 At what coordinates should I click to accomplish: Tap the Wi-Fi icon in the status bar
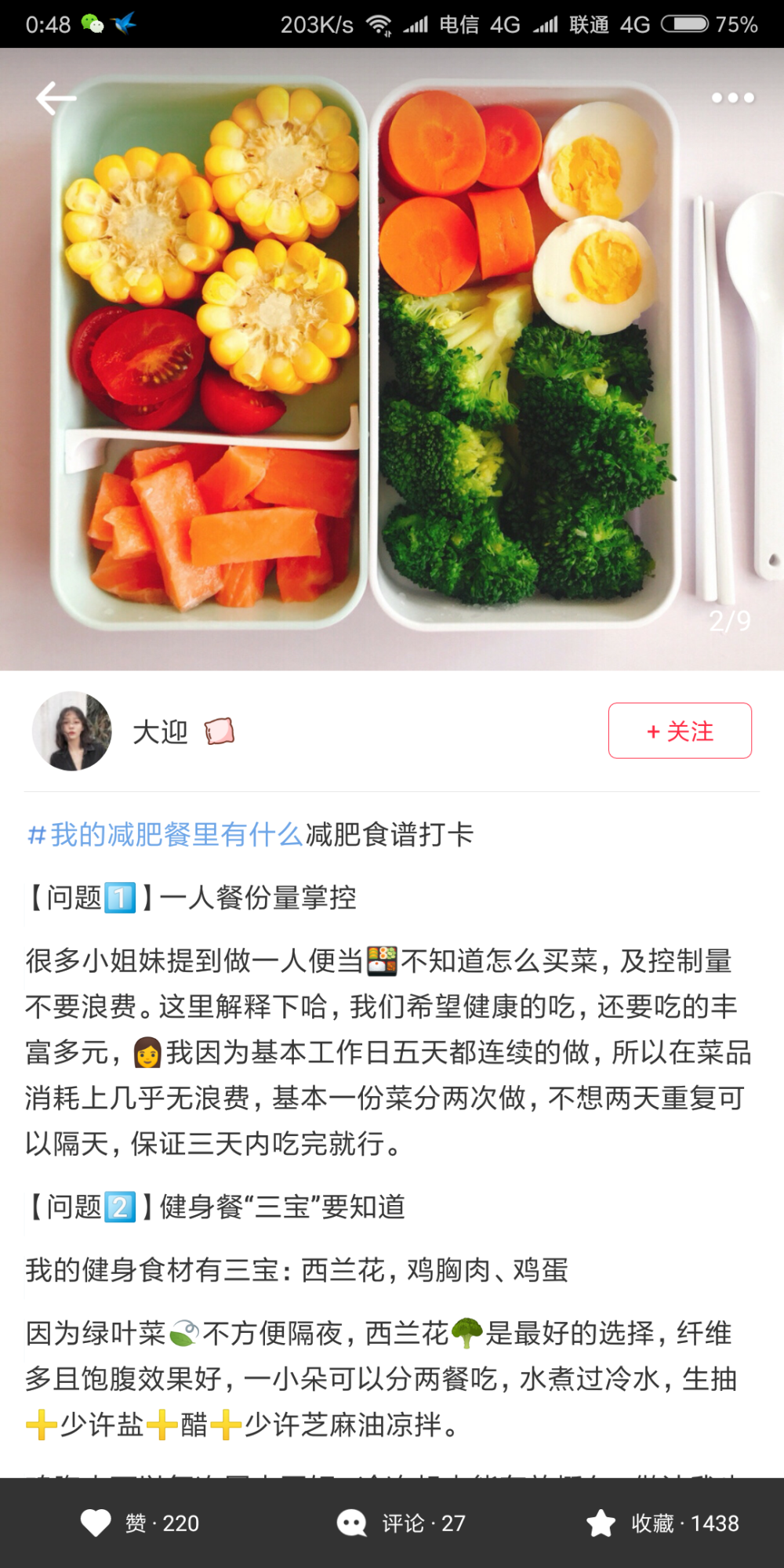pyautogui.click(x=379, y=24)
